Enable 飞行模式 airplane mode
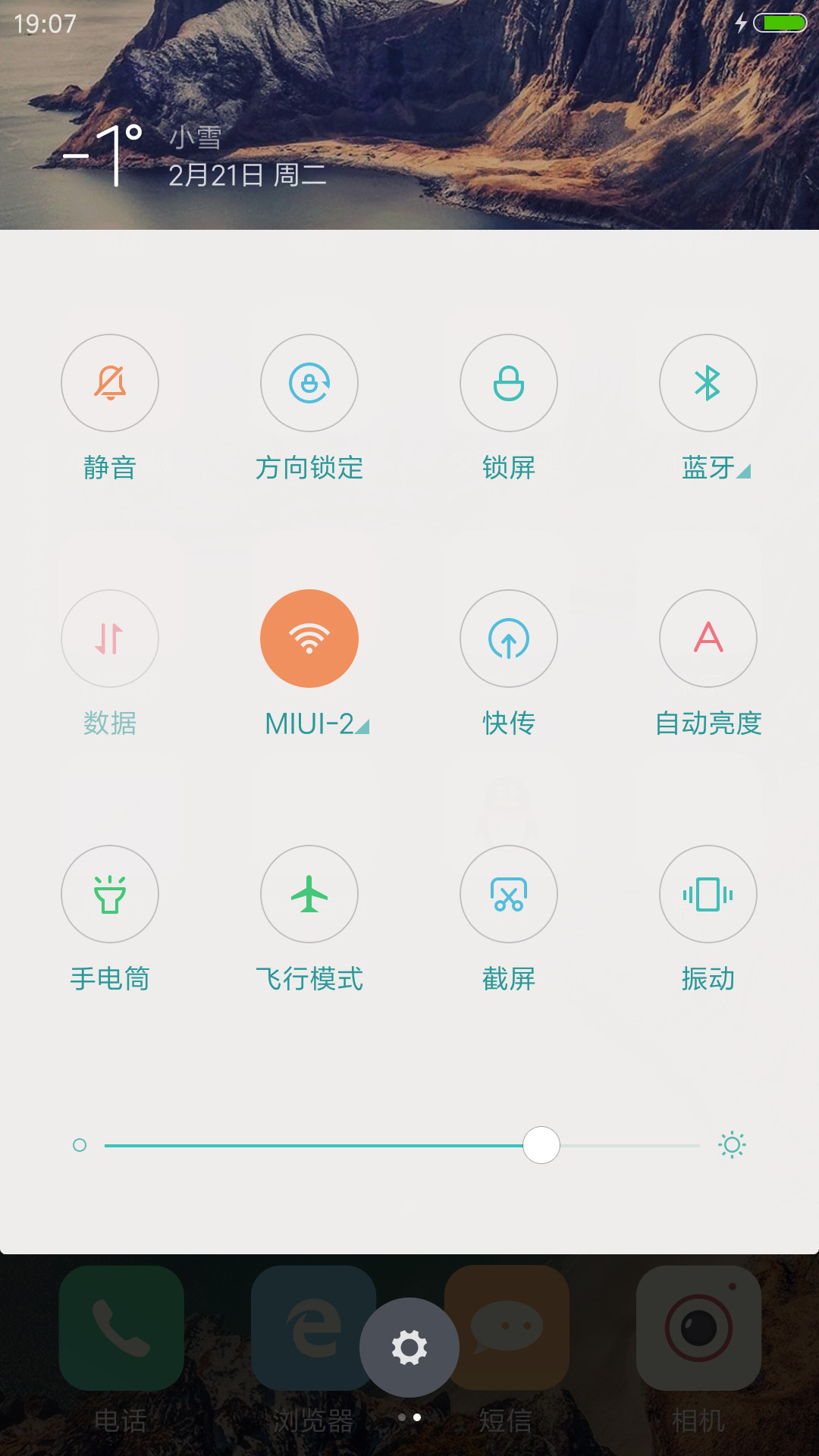This screenshot has width=819, height=1456. click(309, 894)
